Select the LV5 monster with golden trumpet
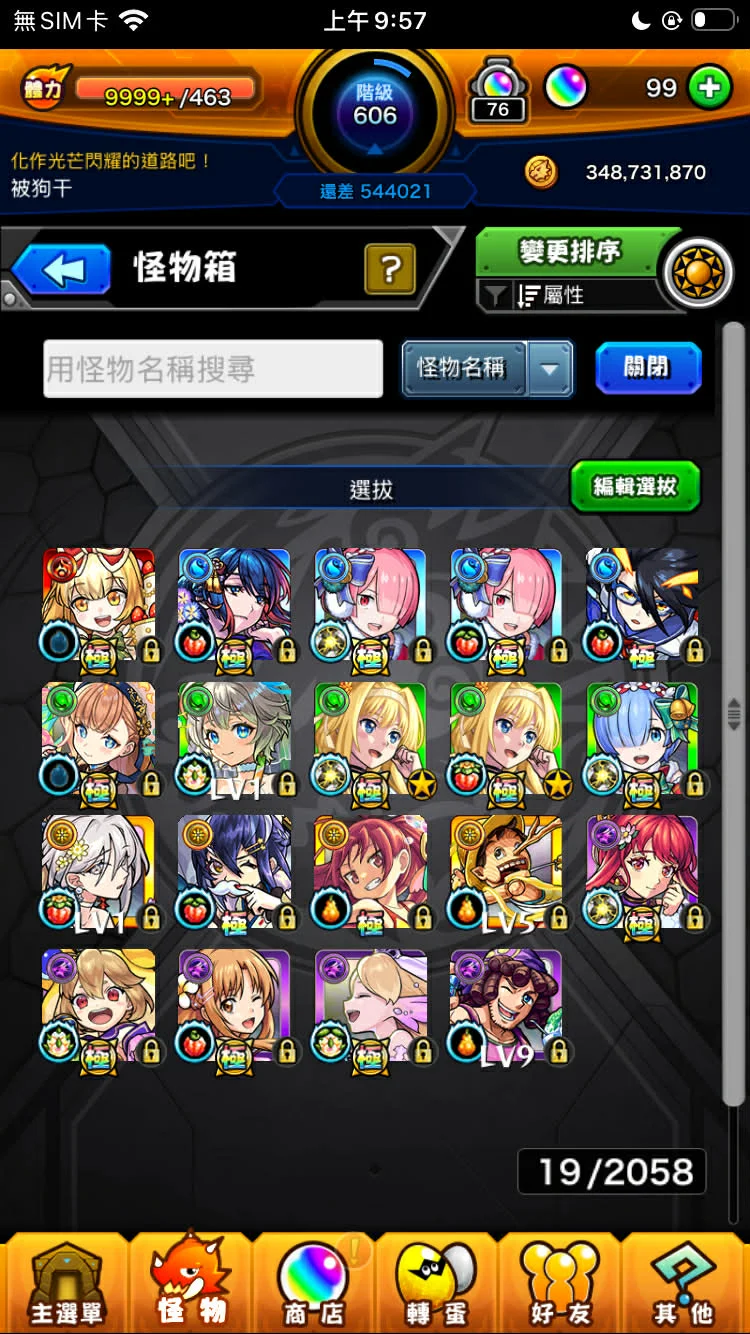This screenshot has width=750, height=1334. point(506,872)
